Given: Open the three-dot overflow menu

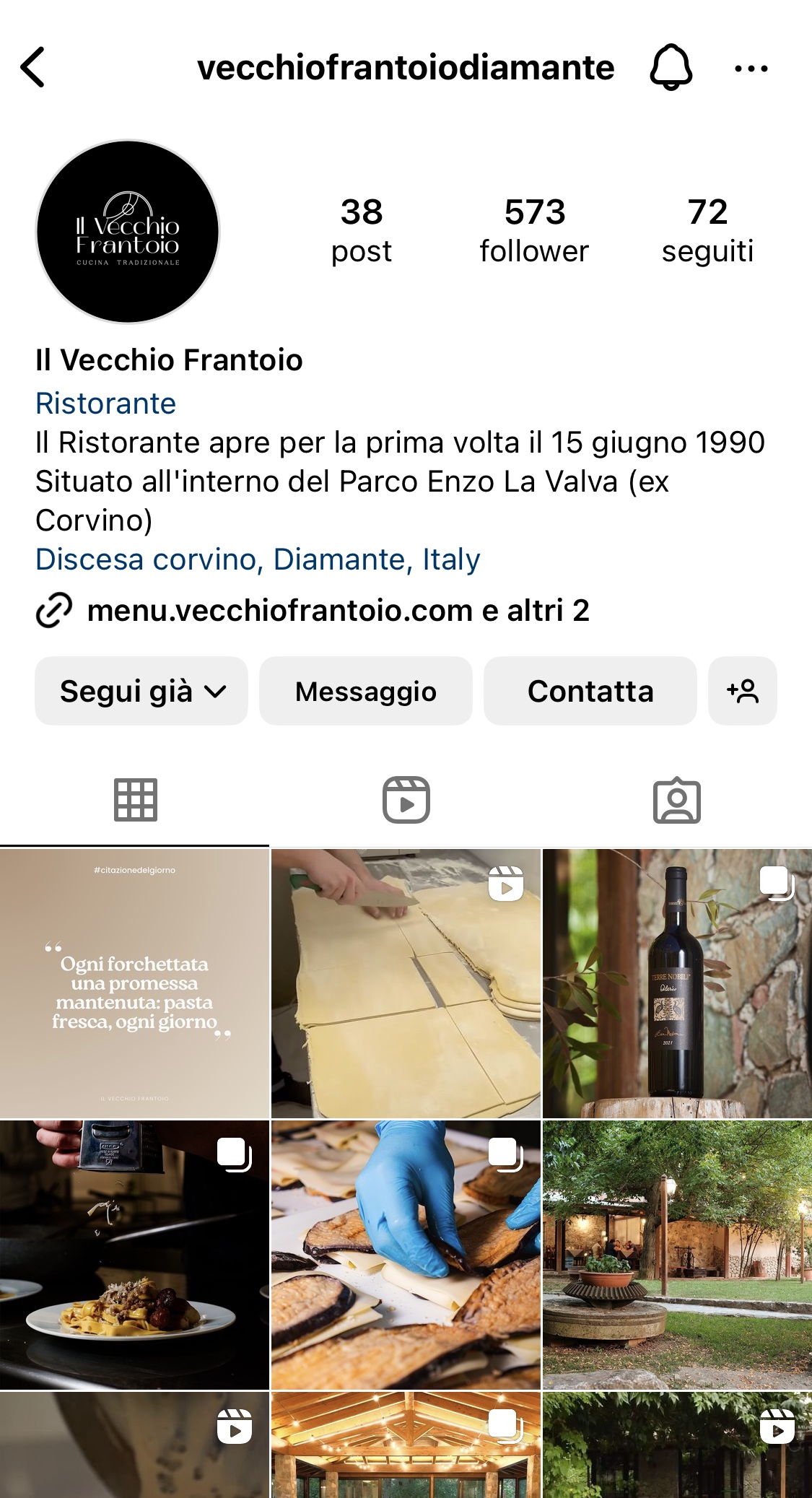Looking at the screenshot, I should point(751,69).
